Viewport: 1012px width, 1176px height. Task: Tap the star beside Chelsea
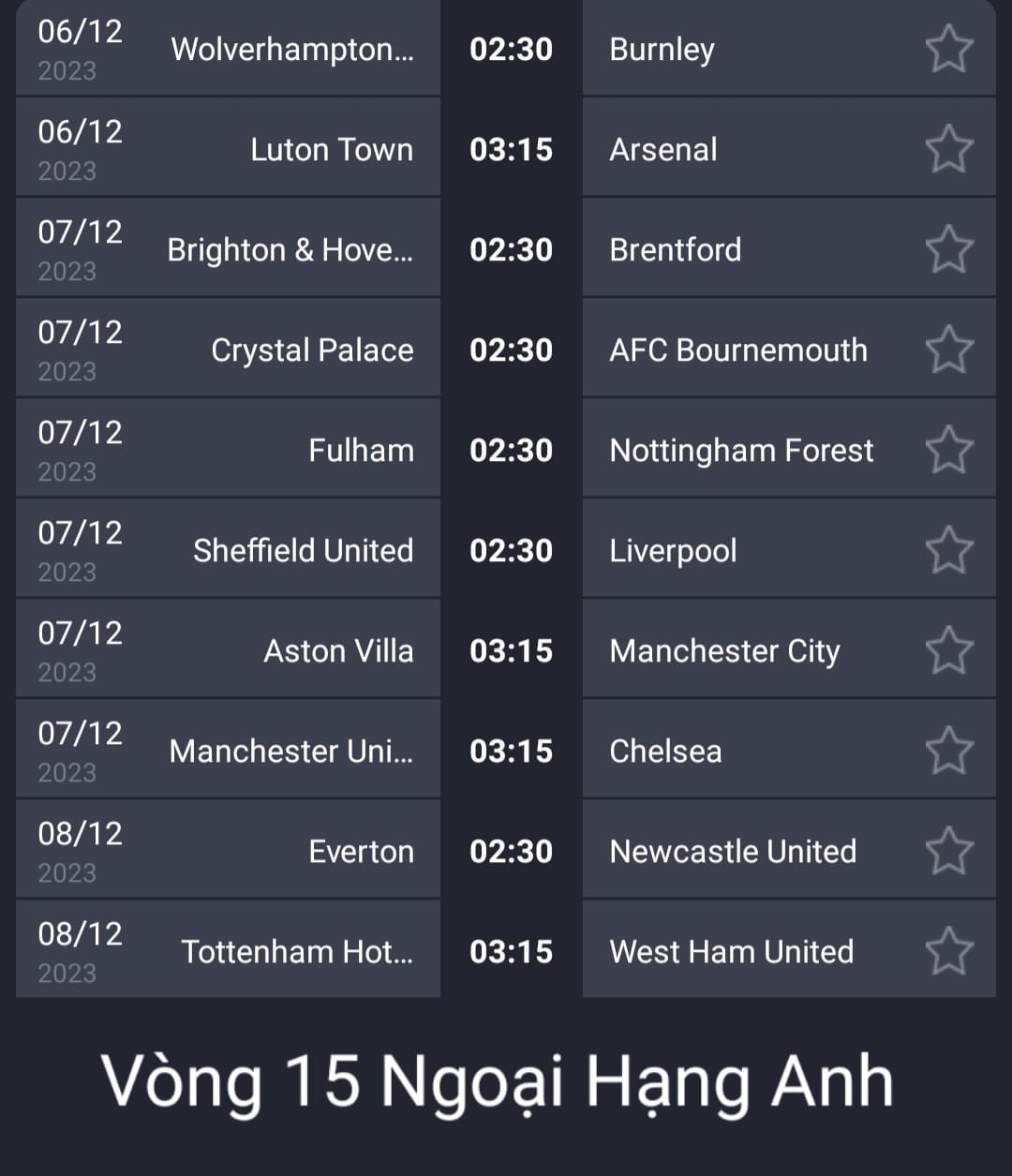(948, 751)
